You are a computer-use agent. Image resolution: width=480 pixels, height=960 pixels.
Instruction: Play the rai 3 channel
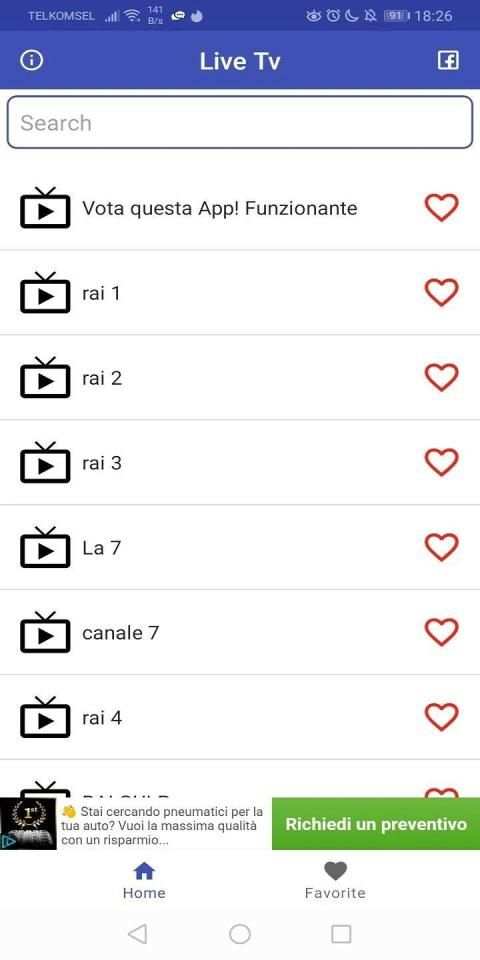coord(240,463)
